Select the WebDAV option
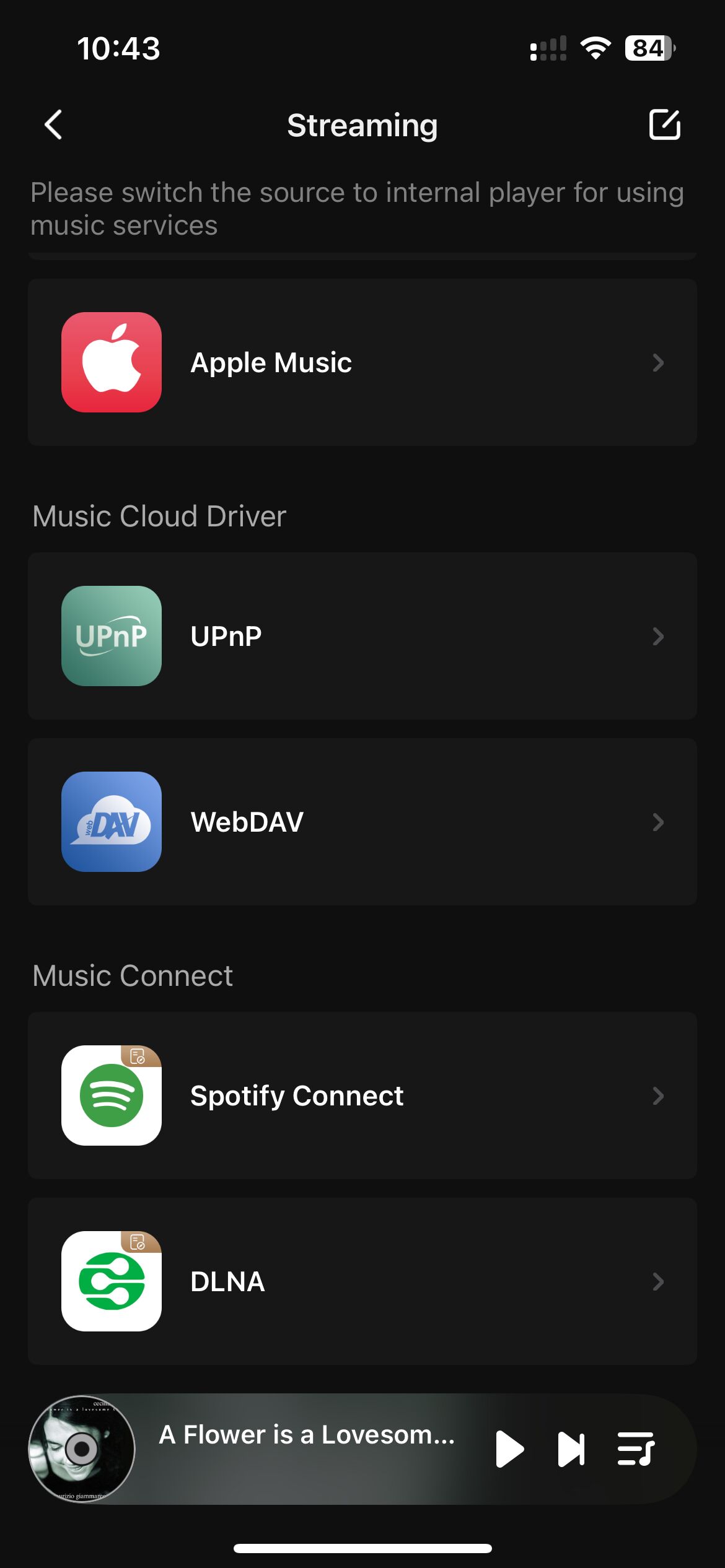This screenshot has width=725, height=1568. [362, 822]
